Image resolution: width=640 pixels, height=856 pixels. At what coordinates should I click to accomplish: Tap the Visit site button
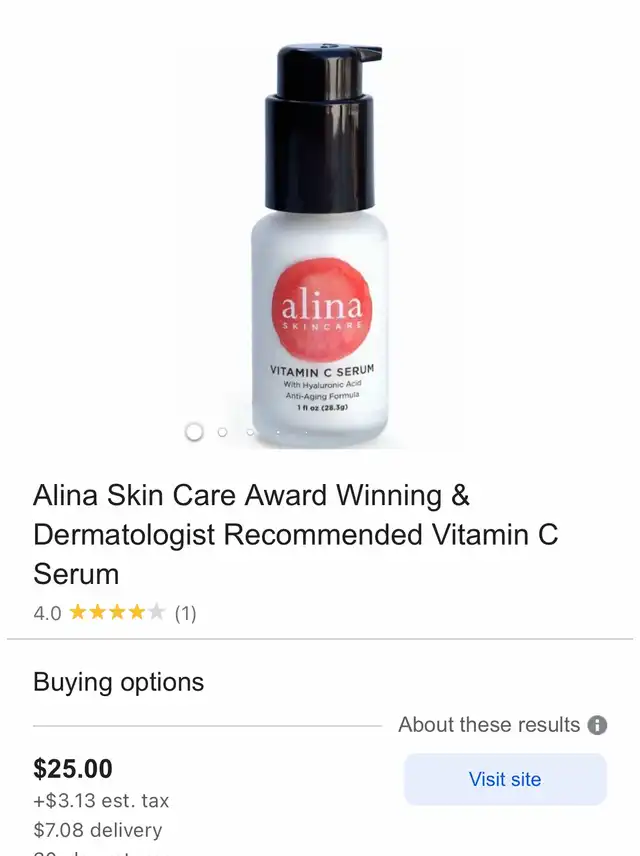coord(505,779)
